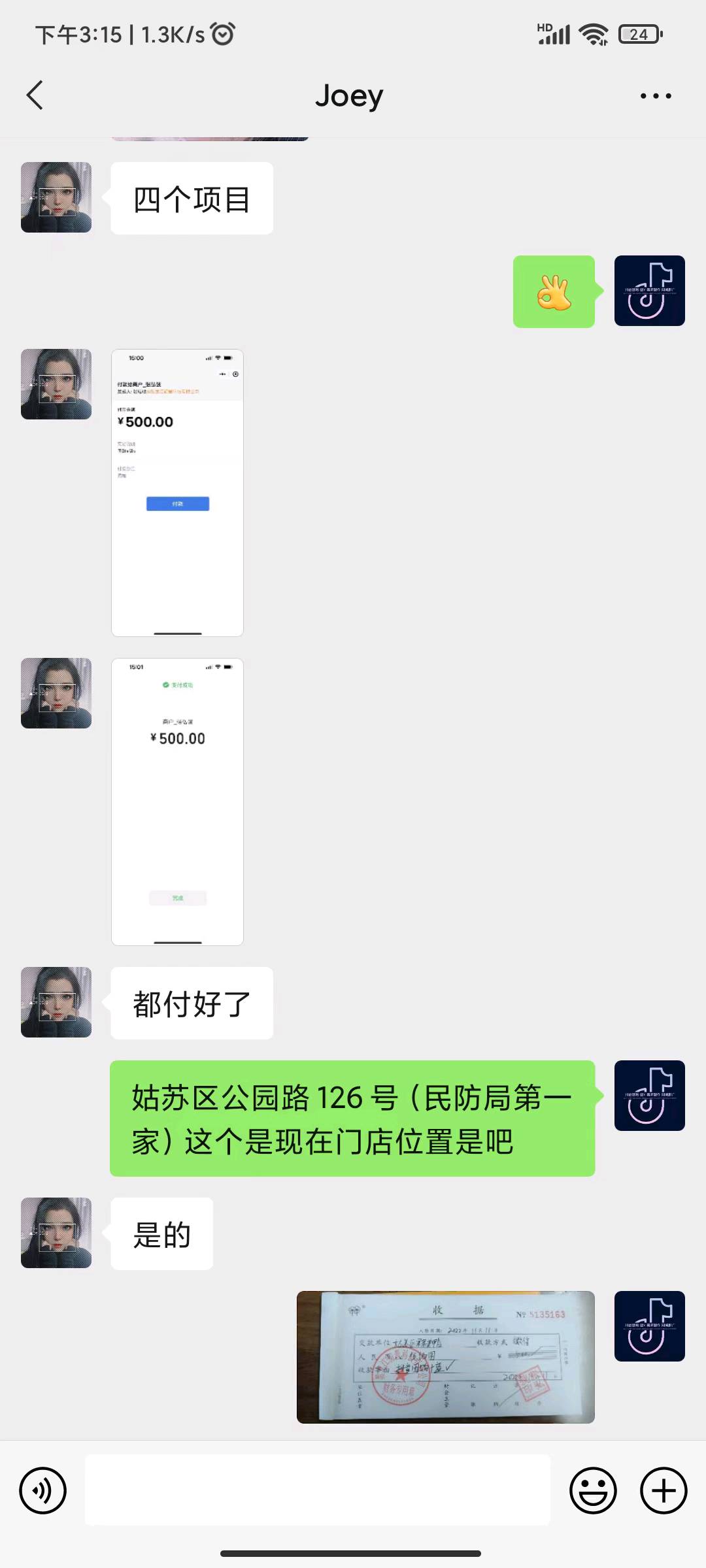This screenshot has width=706, height=1568.
Task: View the payment success screenshot image
Action: (x=177, y=802)
